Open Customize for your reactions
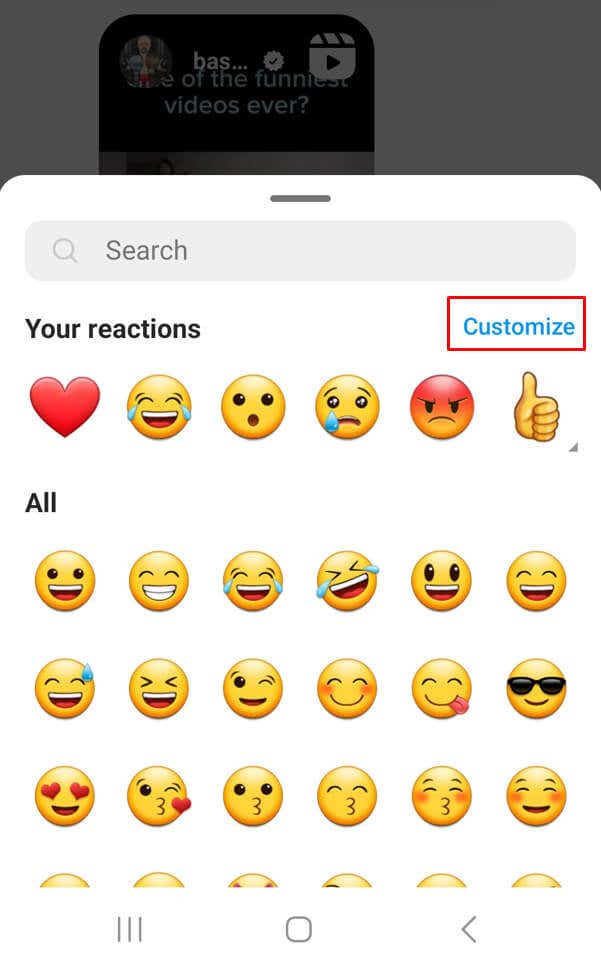This screenshot has height=956, width=601. point(517,326)
